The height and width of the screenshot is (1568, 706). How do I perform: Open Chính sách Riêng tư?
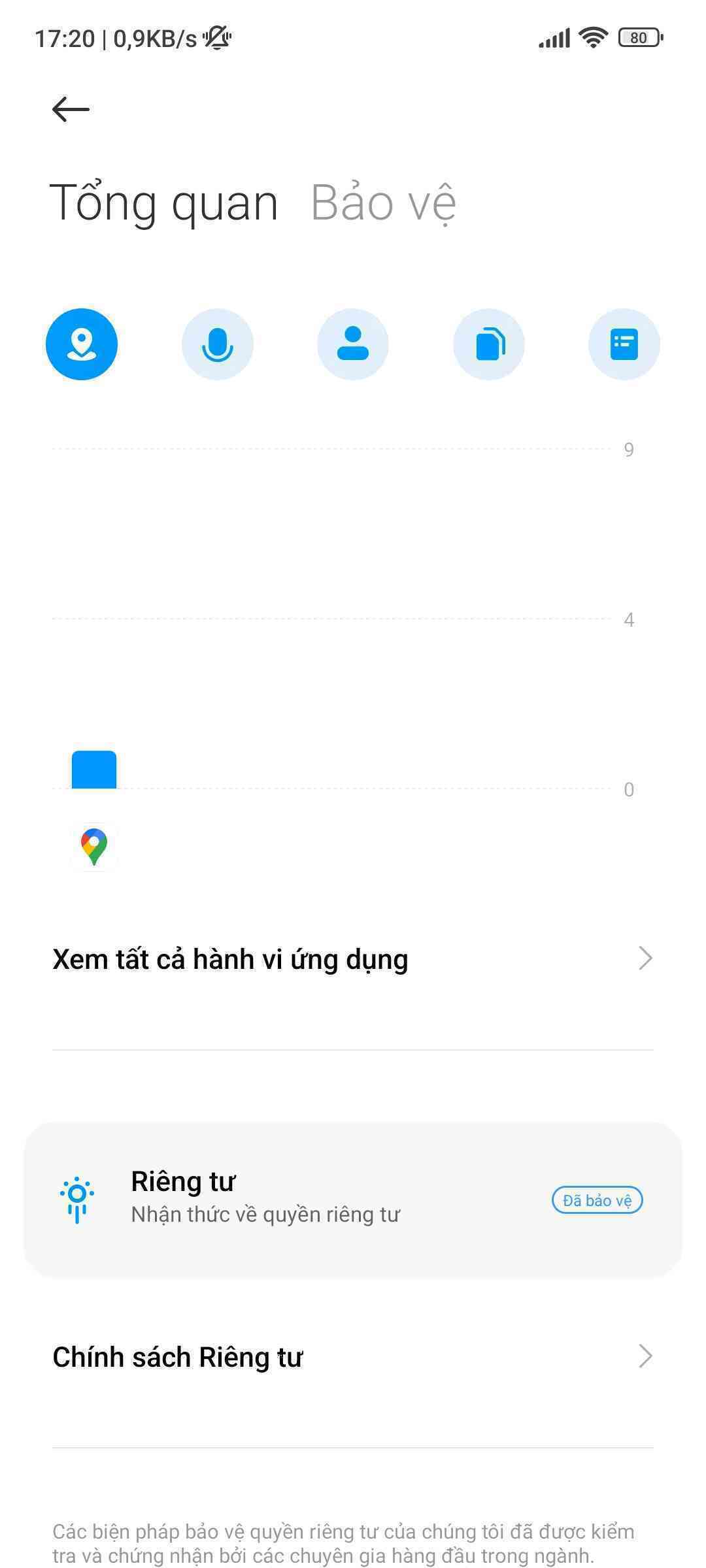click(353, 1357)
